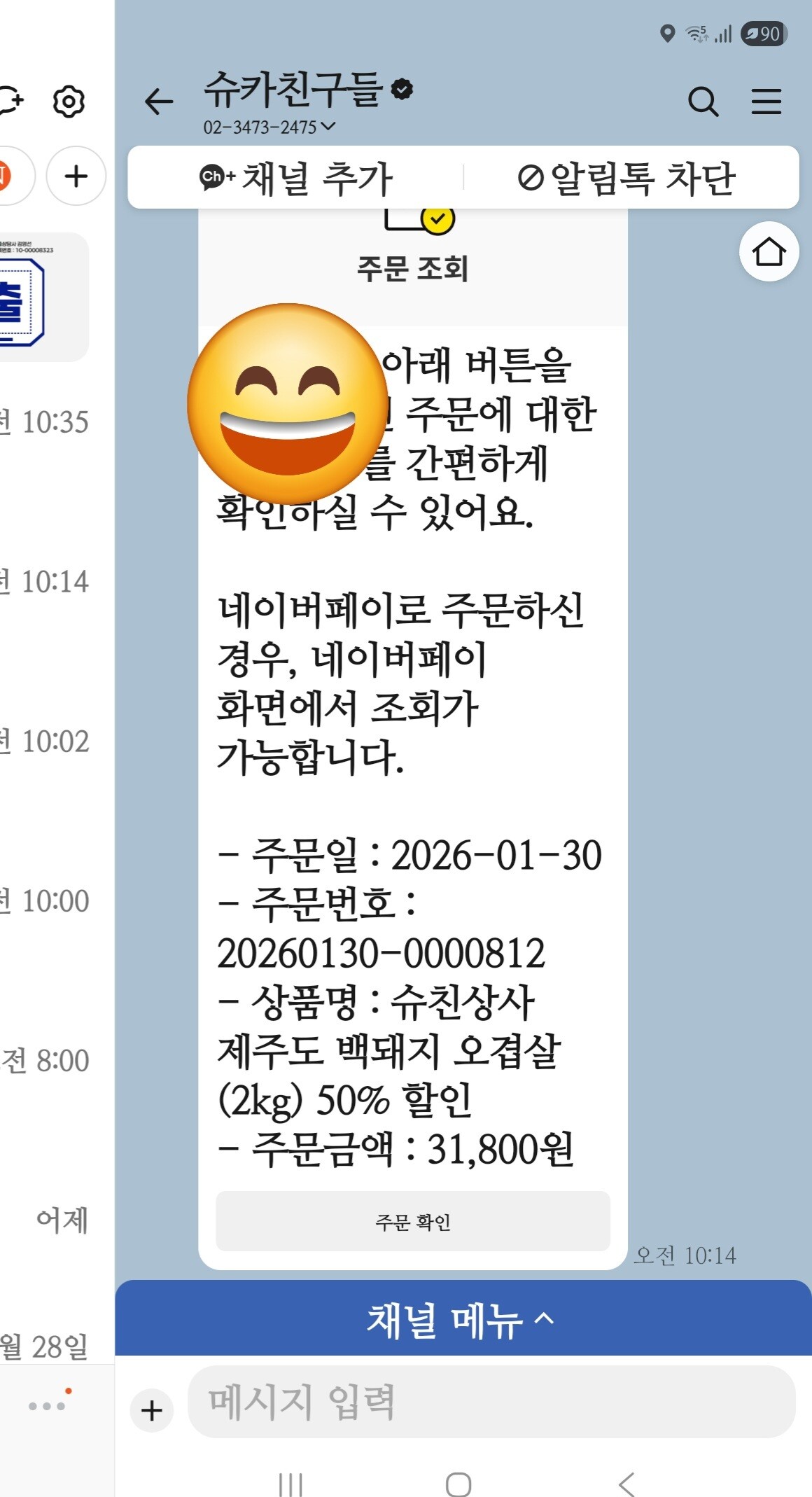This screenshot has width=812, height=1497.
Task: Tap the 주문 확인 button
Action: [413, 1221]
